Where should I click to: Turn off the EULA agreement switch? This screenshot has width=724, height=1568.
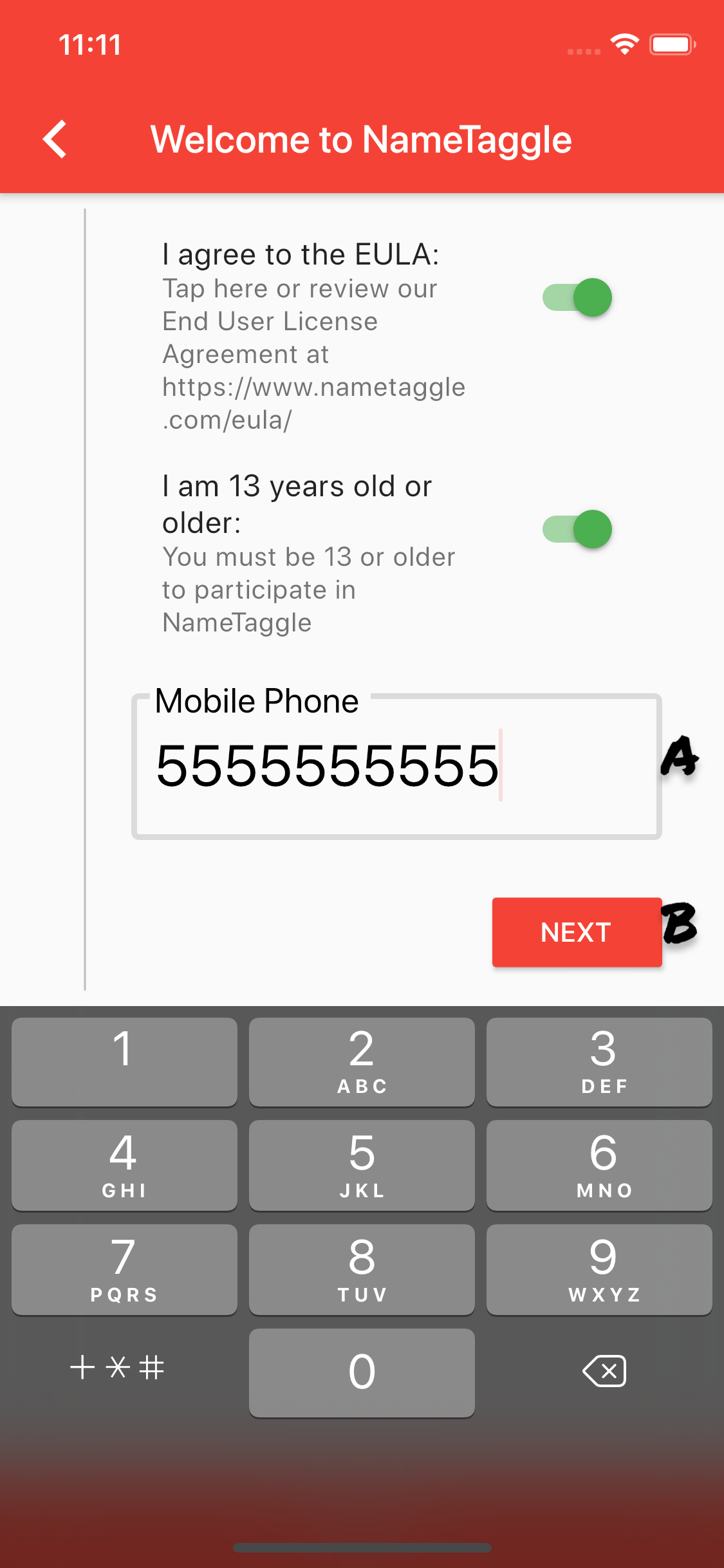click(x=577, y=297)
